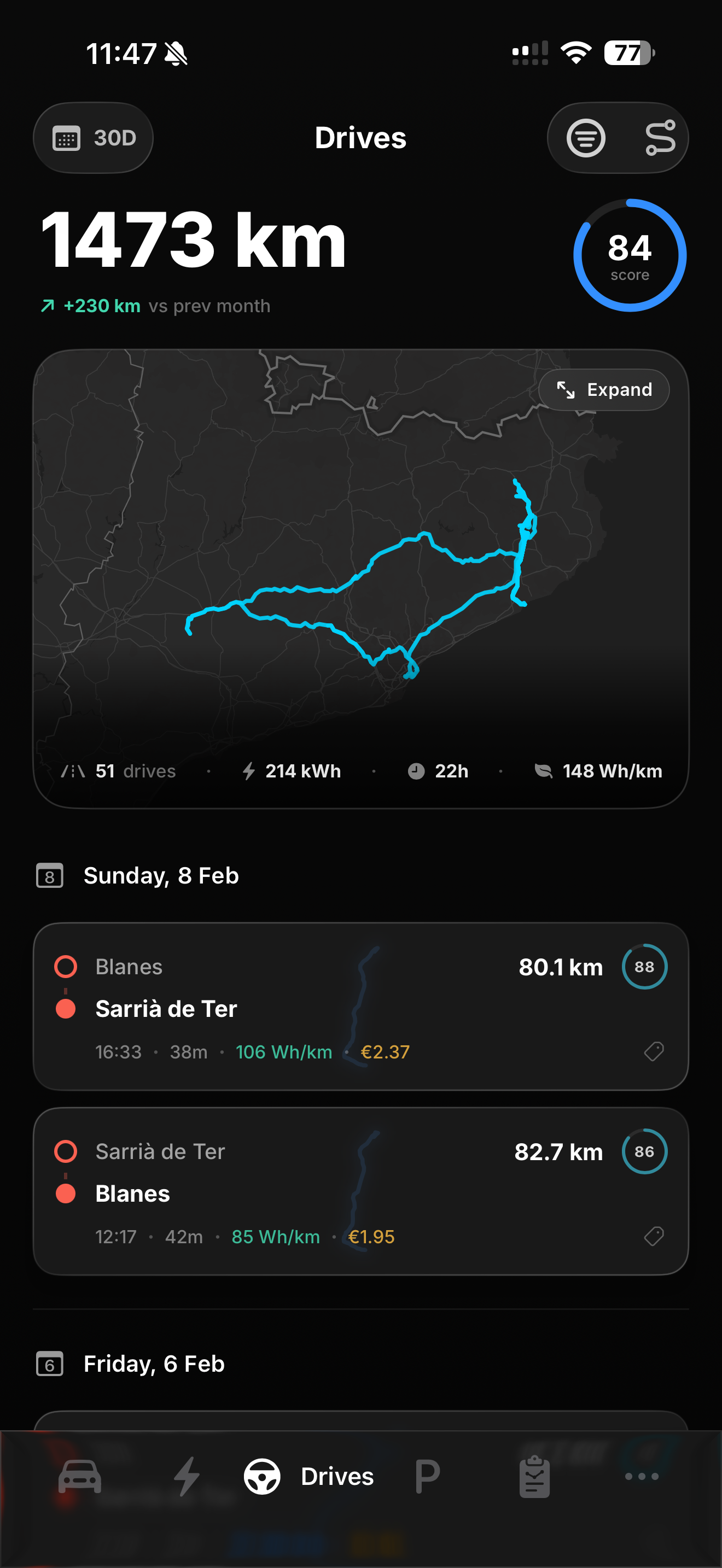Open the 84 driving score ring
Image resolution: width=722 pixels, height=1568 pixels.
(x=630, y=255)
